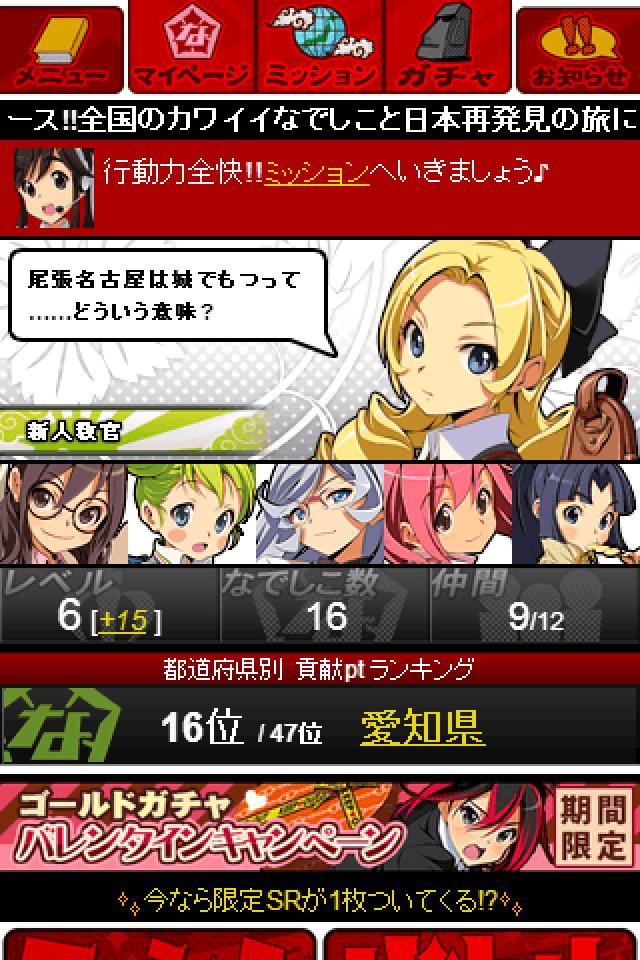Select the green-haired girl portrait
The height and width of the screenshot is (960, 640).
coord(192,514)
